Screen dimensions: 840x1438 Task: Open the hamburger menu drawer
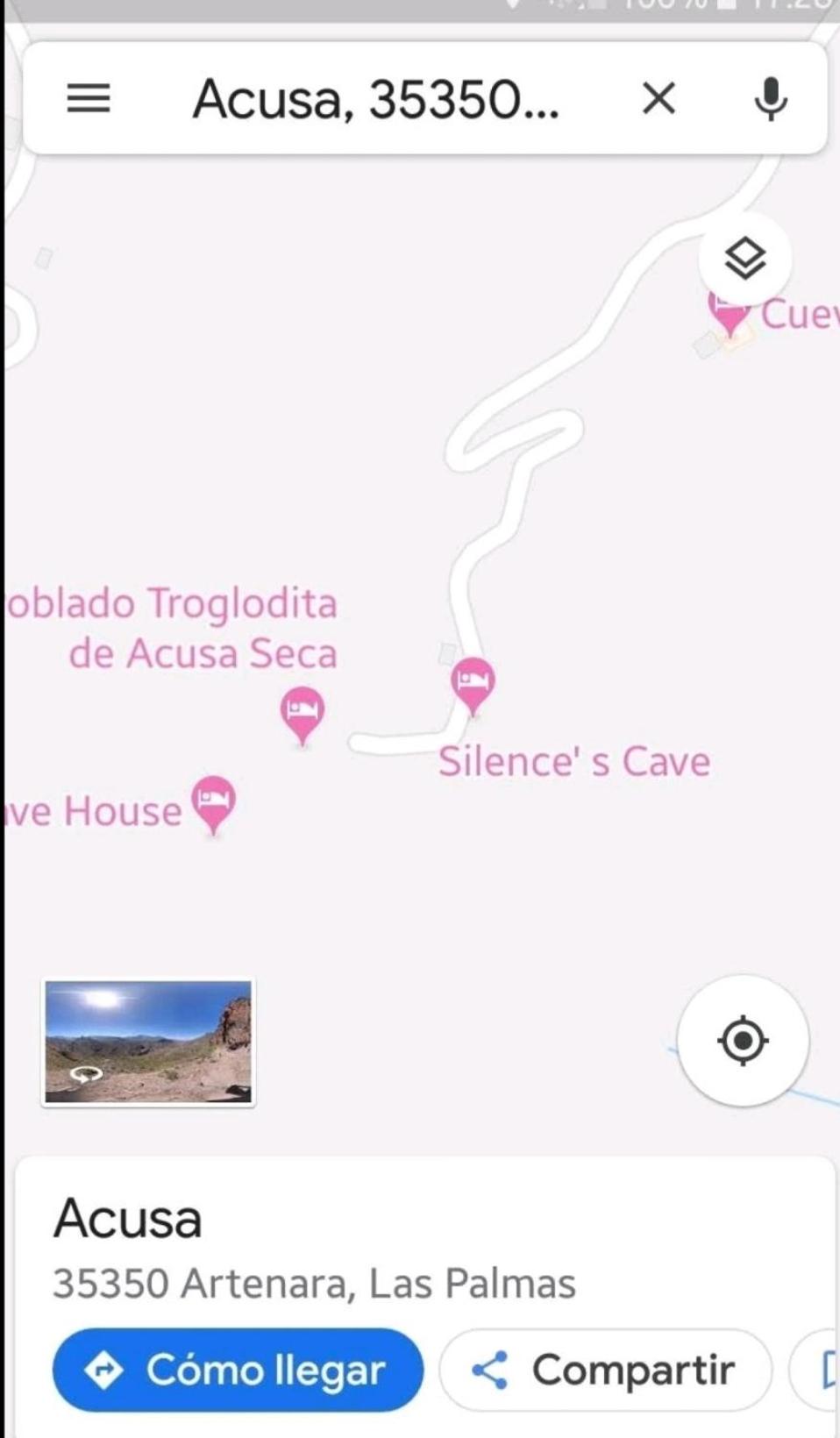pos(89,98)
